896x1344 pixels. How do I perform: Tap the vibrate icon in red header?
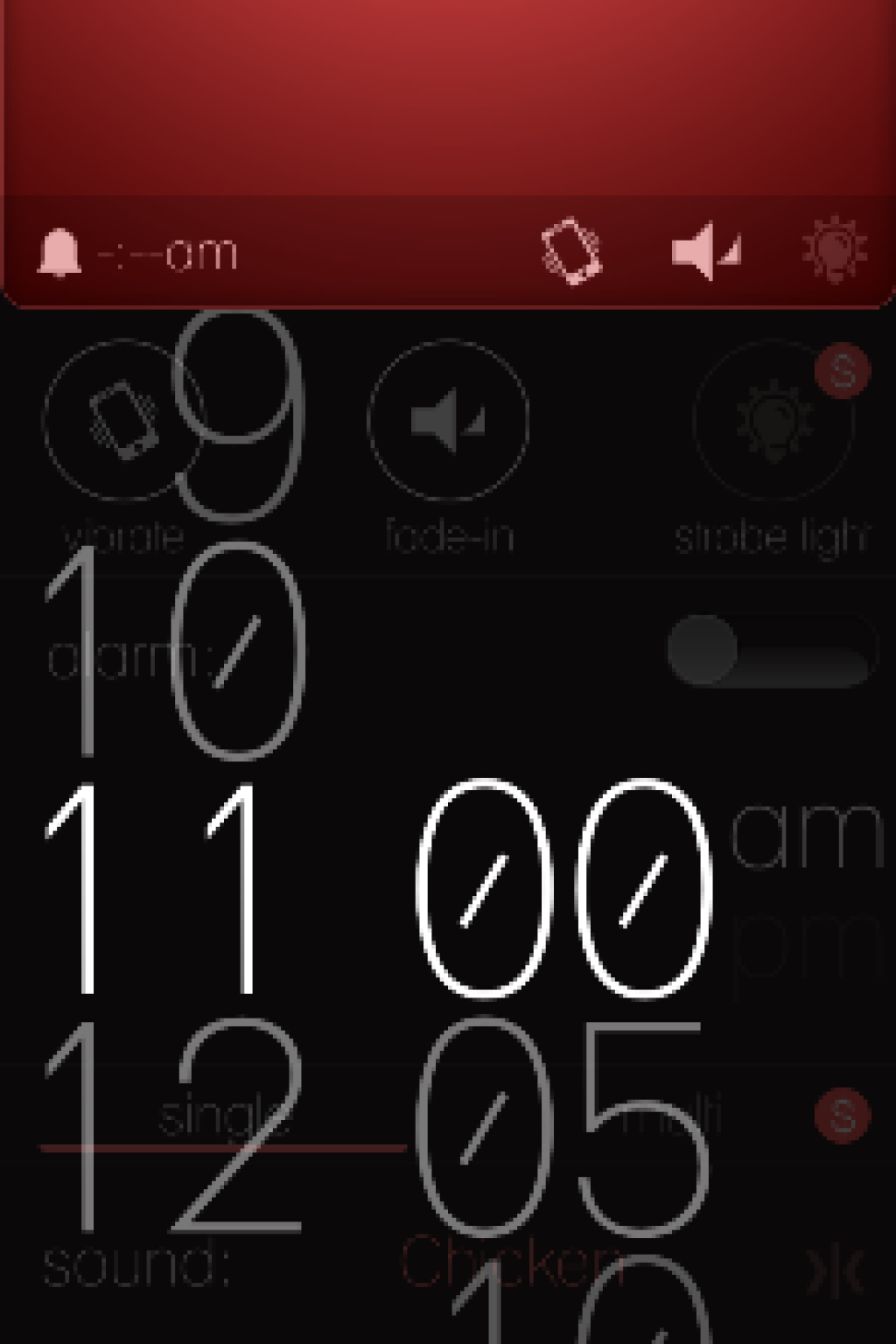571,251
